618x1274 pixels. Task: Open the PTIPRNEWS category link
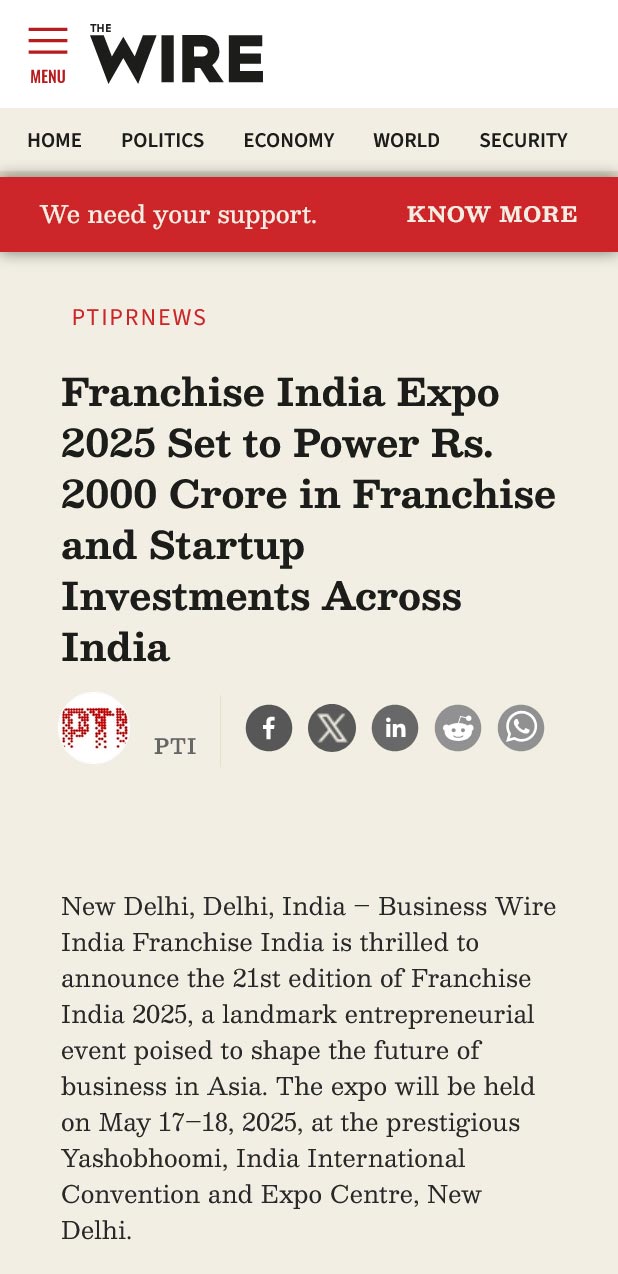click(x=139, y=317)
